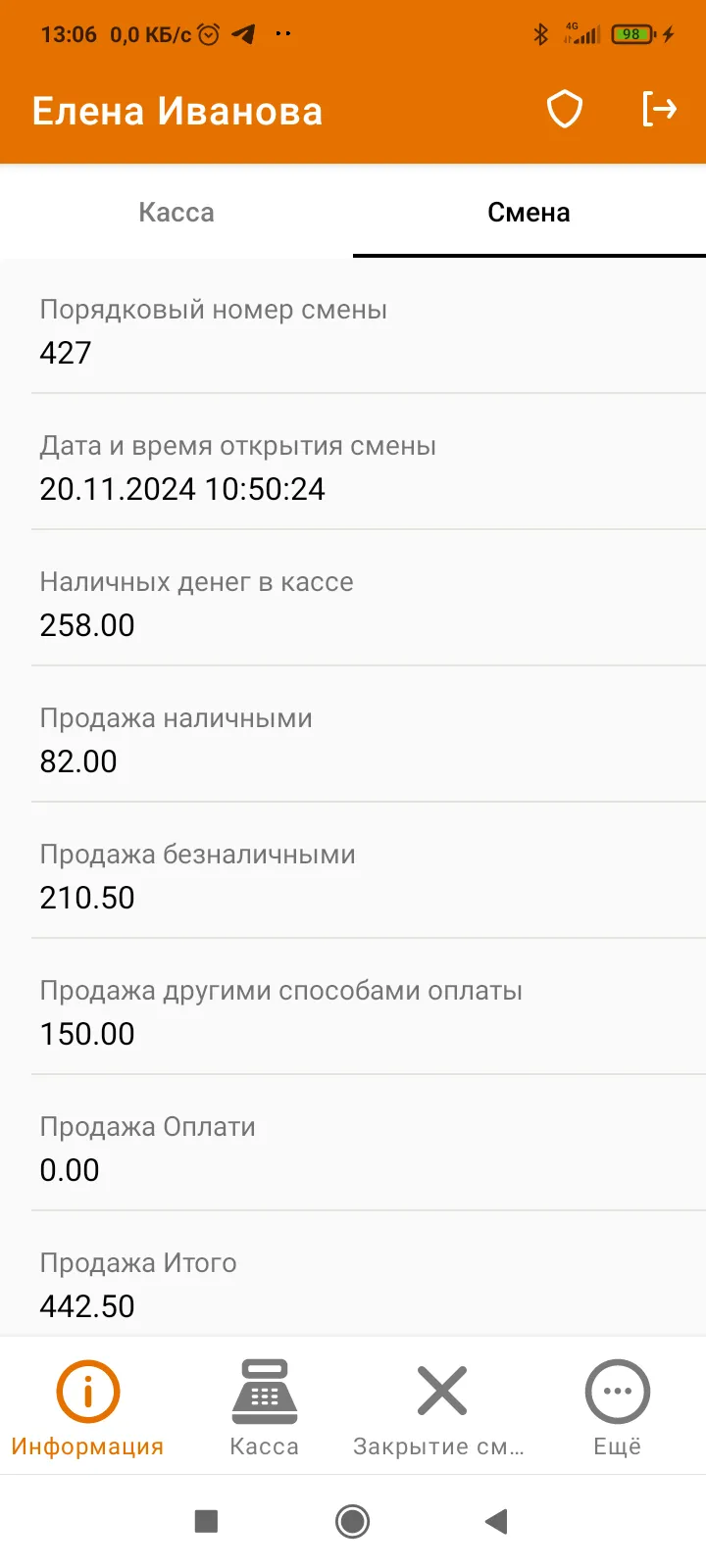Go back with the system back button
Image resolution: width=706 pixels, height=1568 pixels.
(497, 1521)
